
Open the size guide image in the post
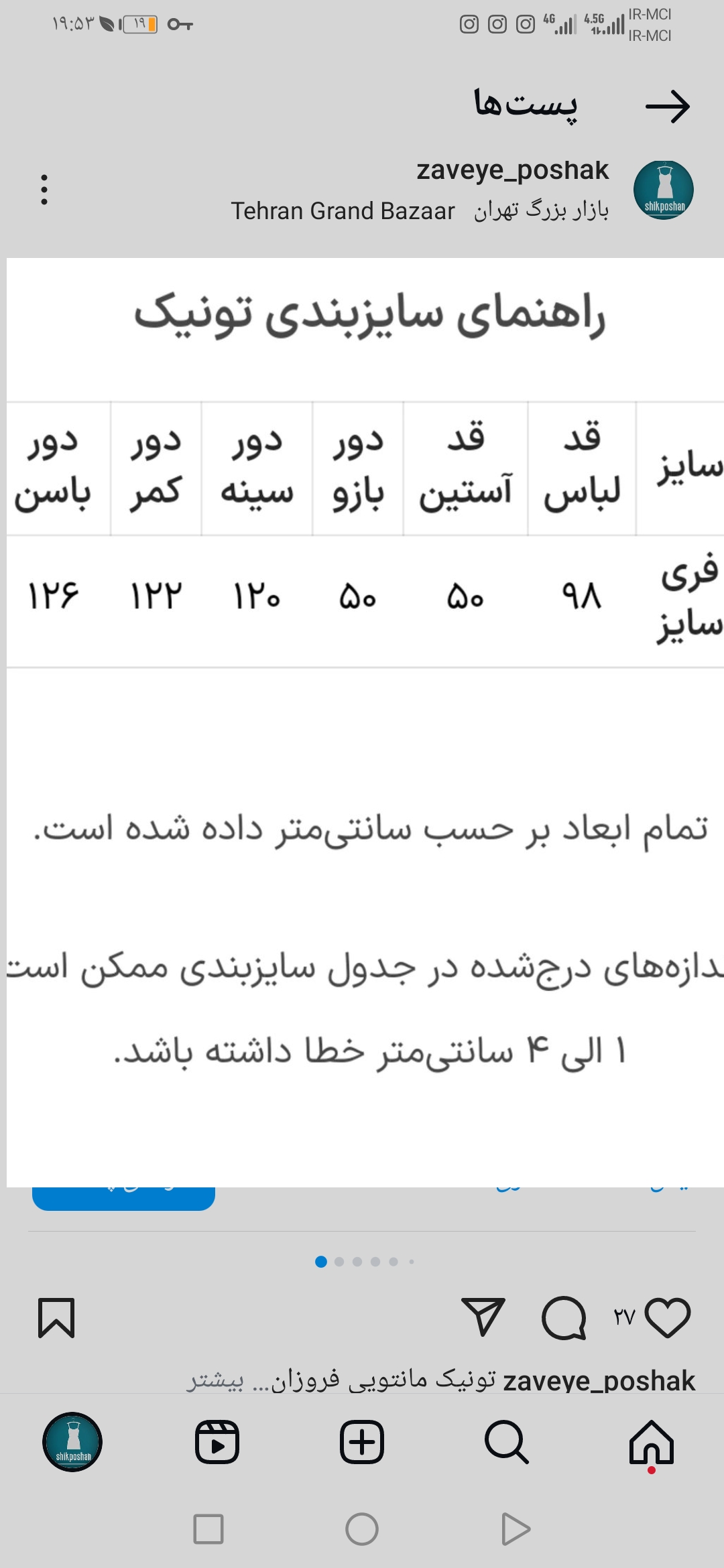coord(365,722)
